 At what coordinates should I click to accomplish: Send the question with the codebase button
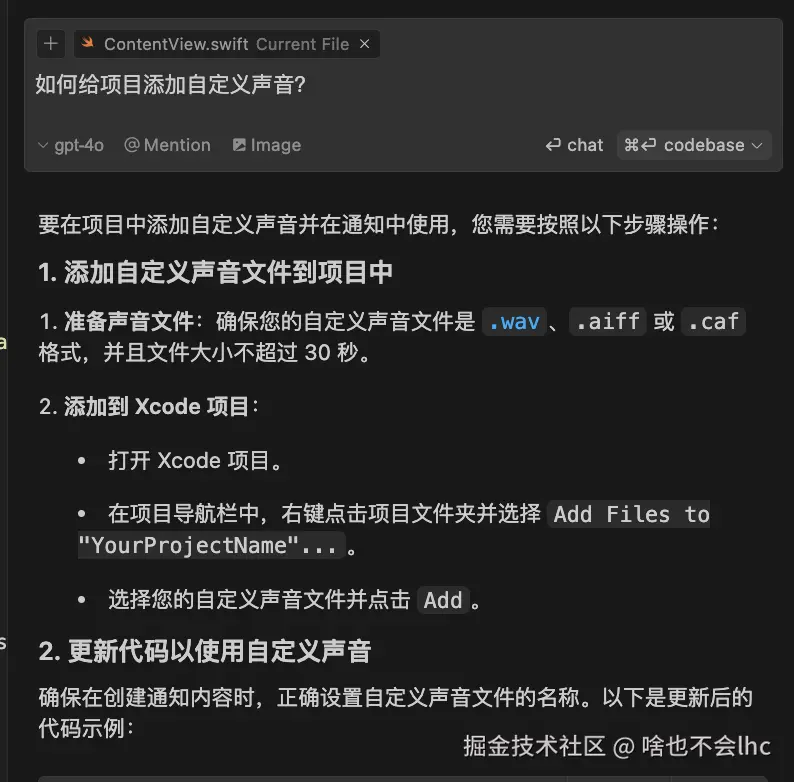pyautogui.click(x=692, y=145)
